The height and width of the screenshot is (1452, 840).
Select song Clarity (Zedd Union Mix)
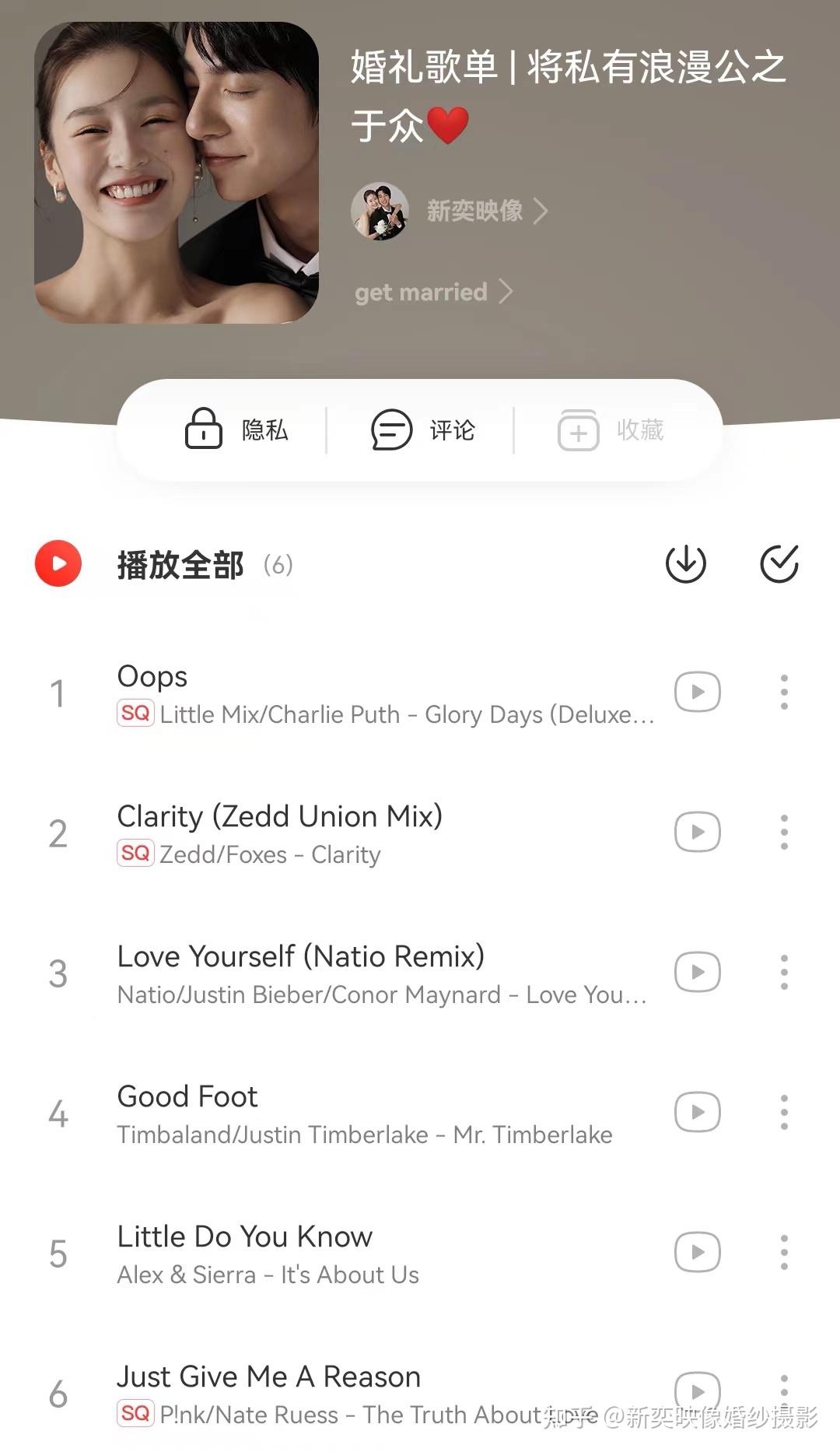(x=350, y=833)
